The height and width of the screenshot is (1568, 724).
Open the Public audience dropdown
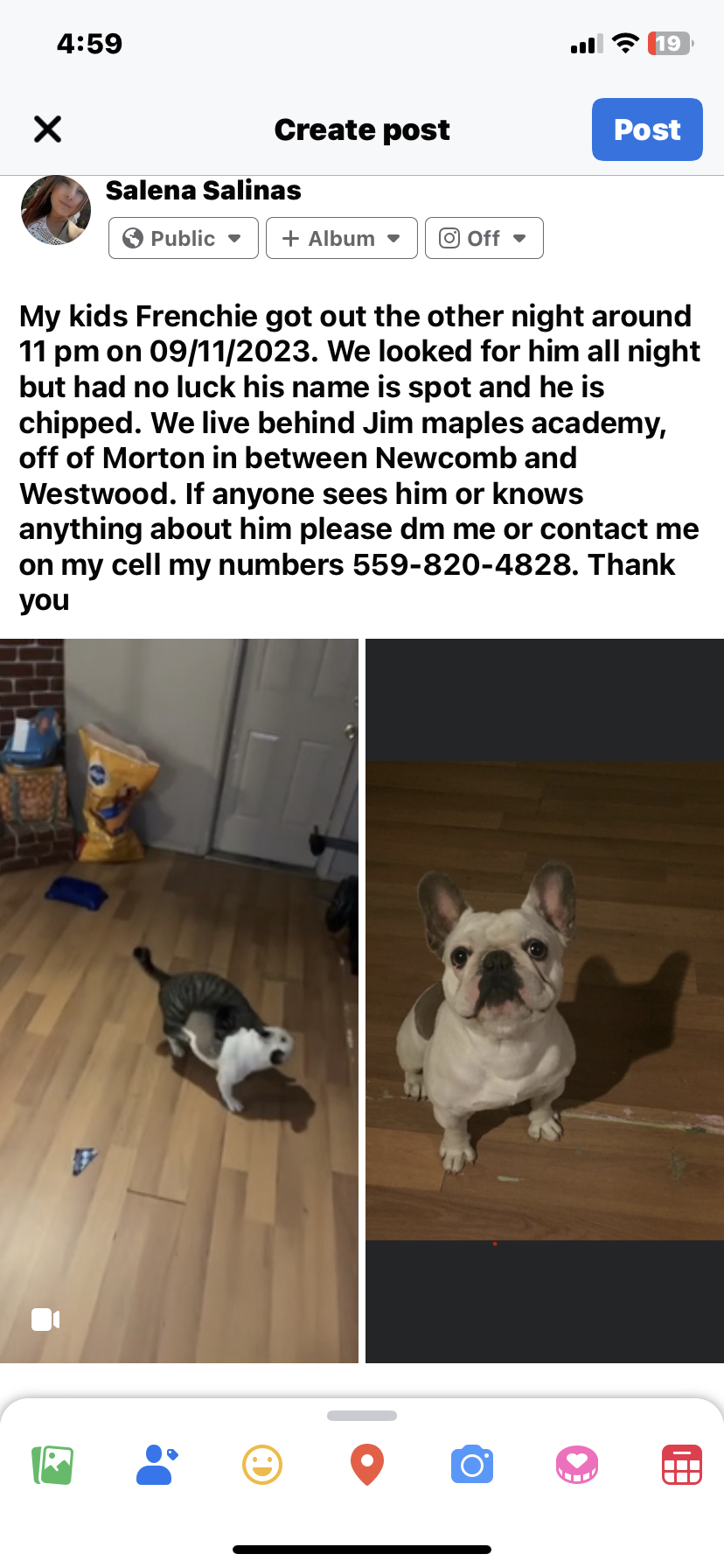pyautogui.click(x=183, y=238)
